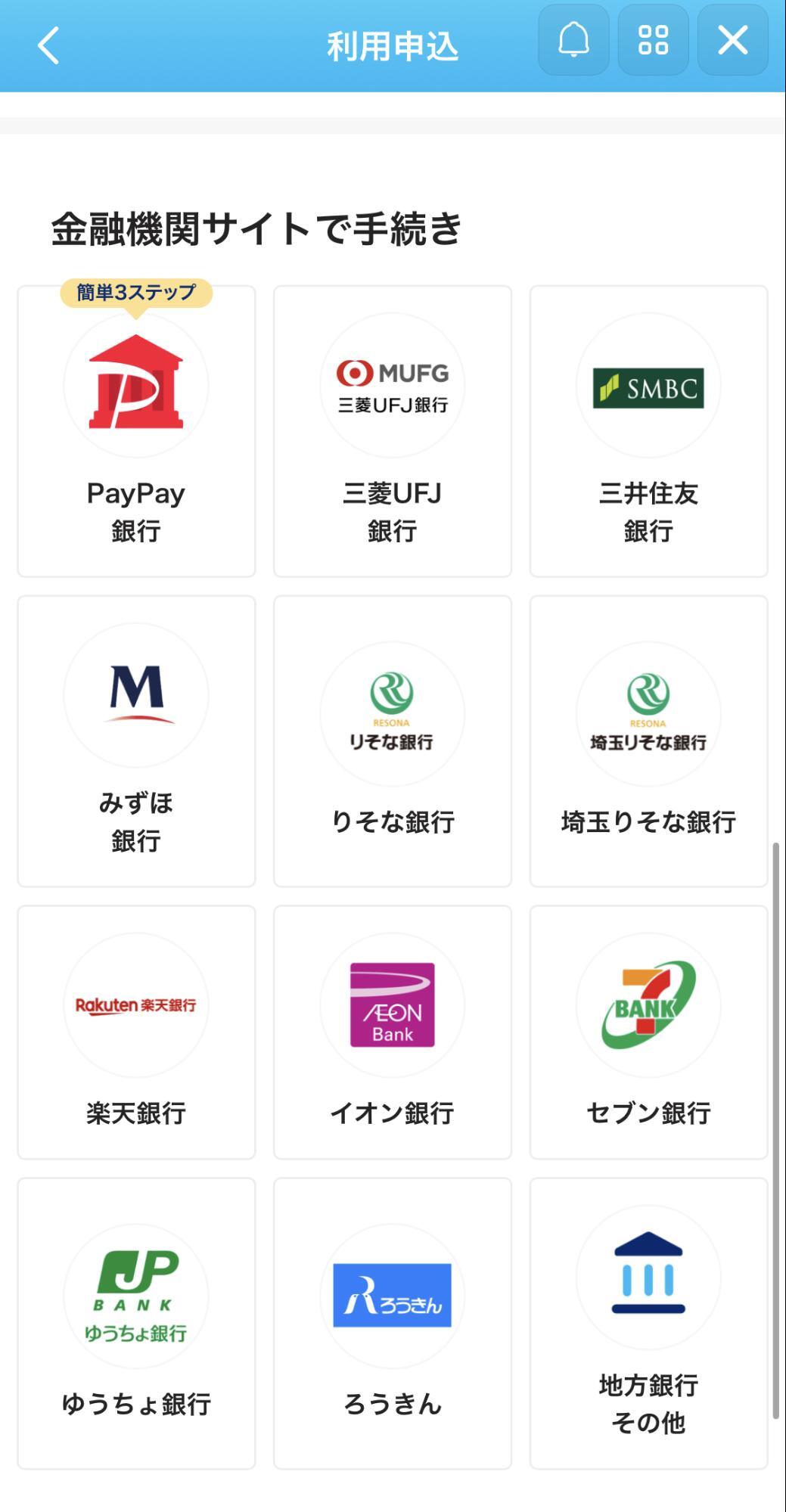Choose ゆうちょ銀行

[x=136, y=1324]
